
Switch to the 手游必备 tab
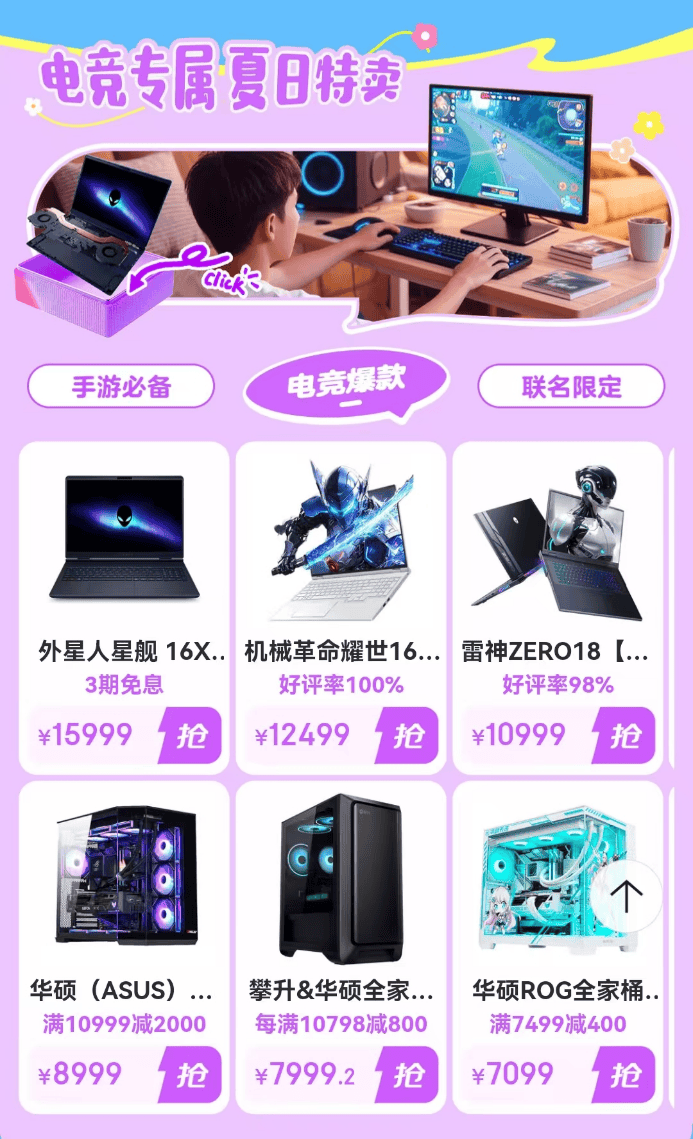pos(121,386)
